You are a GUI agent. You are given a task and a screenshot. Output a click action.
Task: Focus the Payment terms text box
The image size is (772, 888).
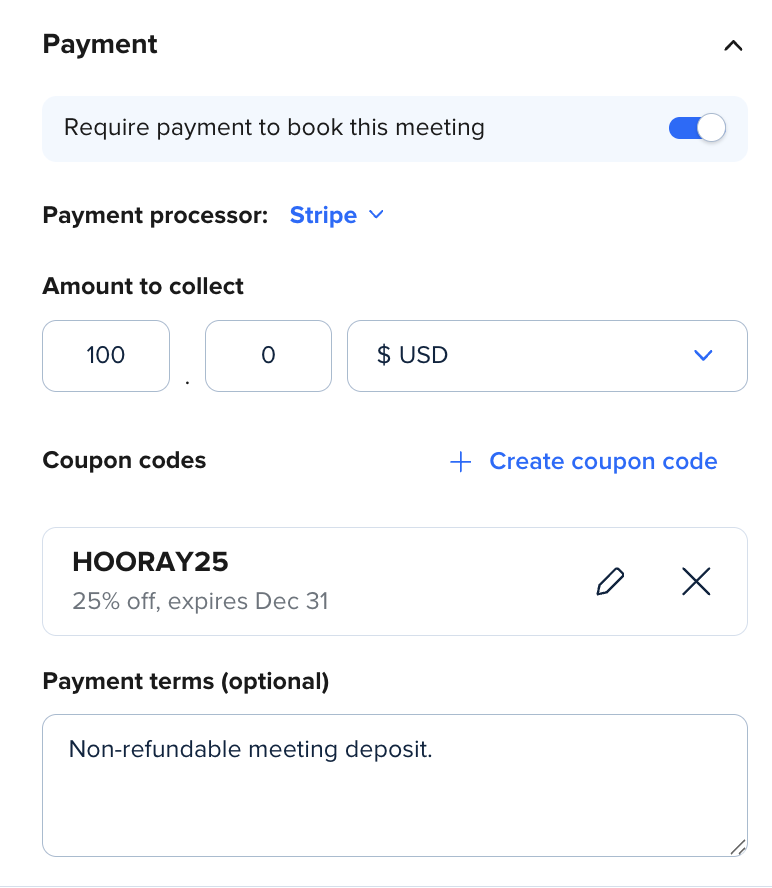pyautogui.click(x=394, y=785)
